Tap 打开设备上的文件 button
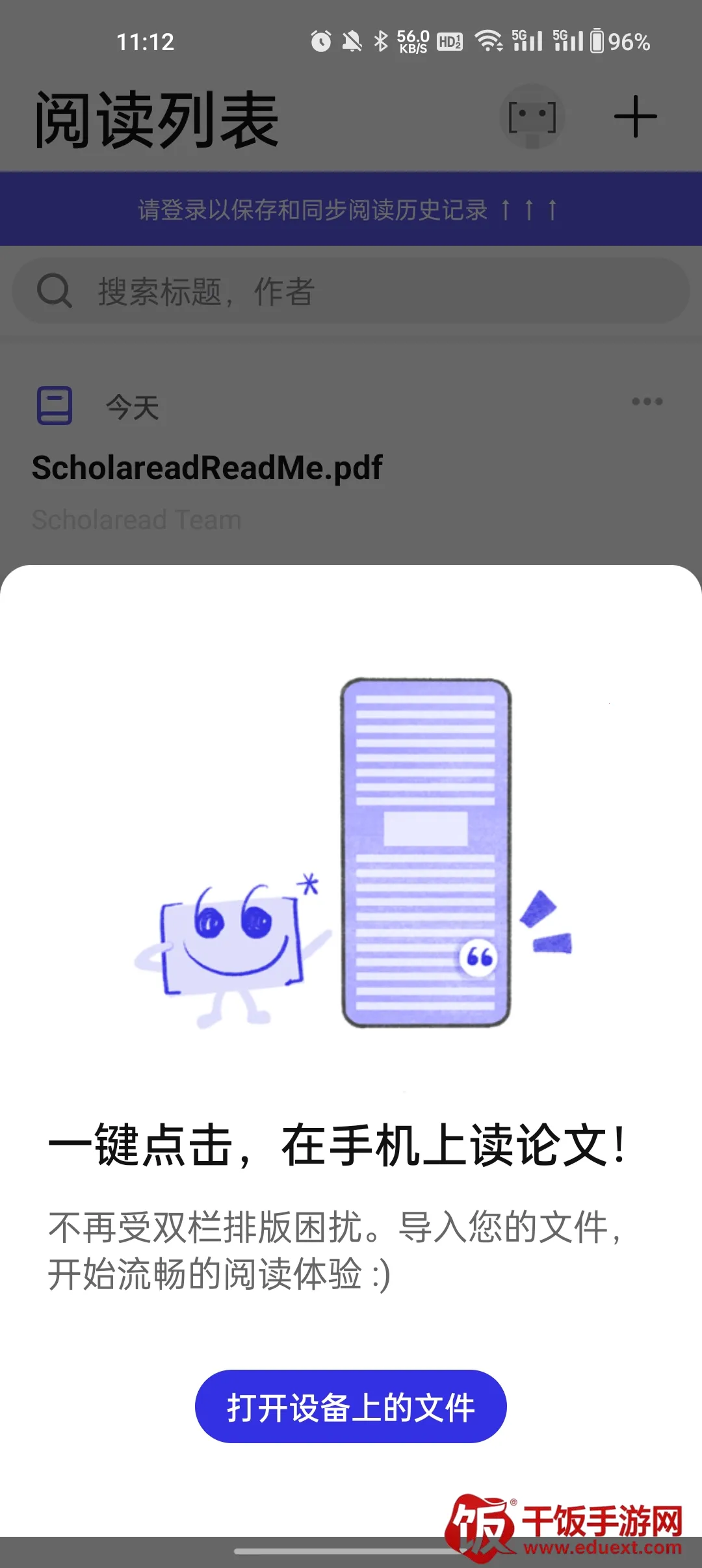The width and height of the screenshot is (702, 1568). click(350, 1407)
